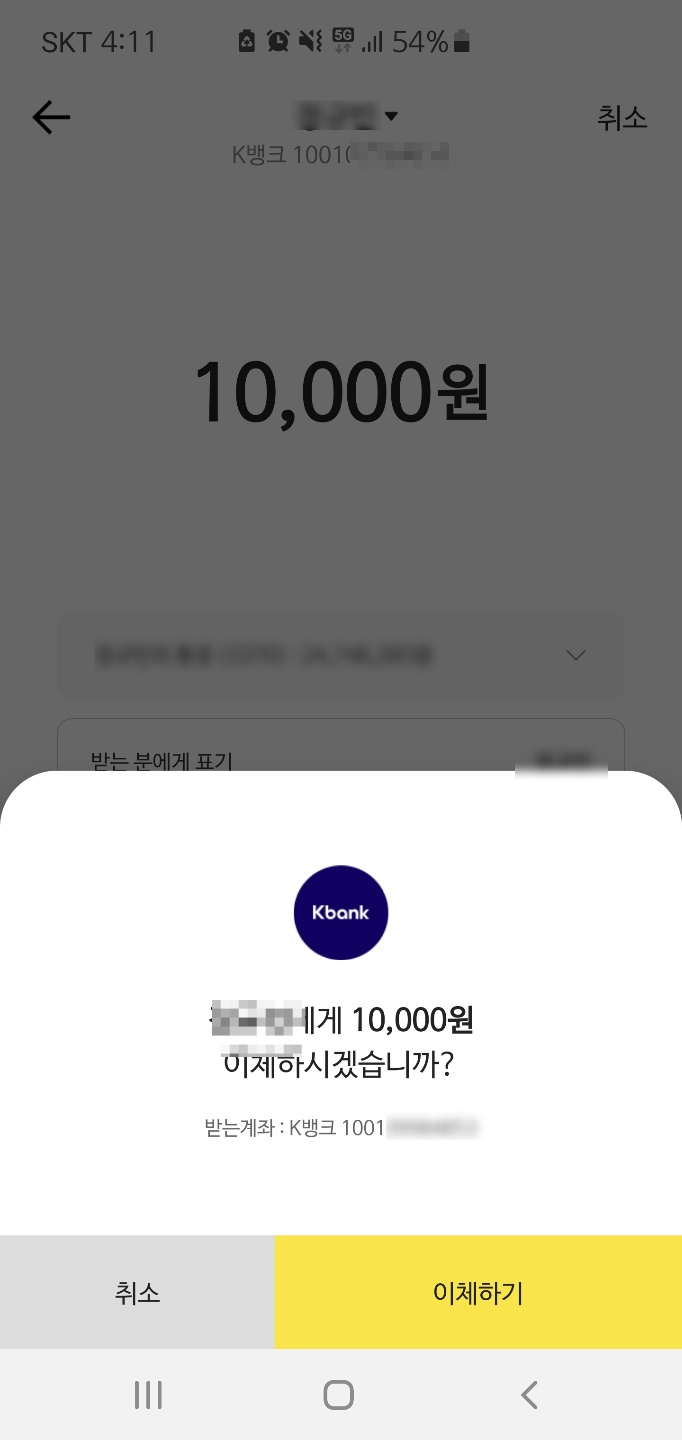This screenshot has height=1440, width=682.
Task: Confirm transfer with 이체하기 button
Action: (478, 1292)
